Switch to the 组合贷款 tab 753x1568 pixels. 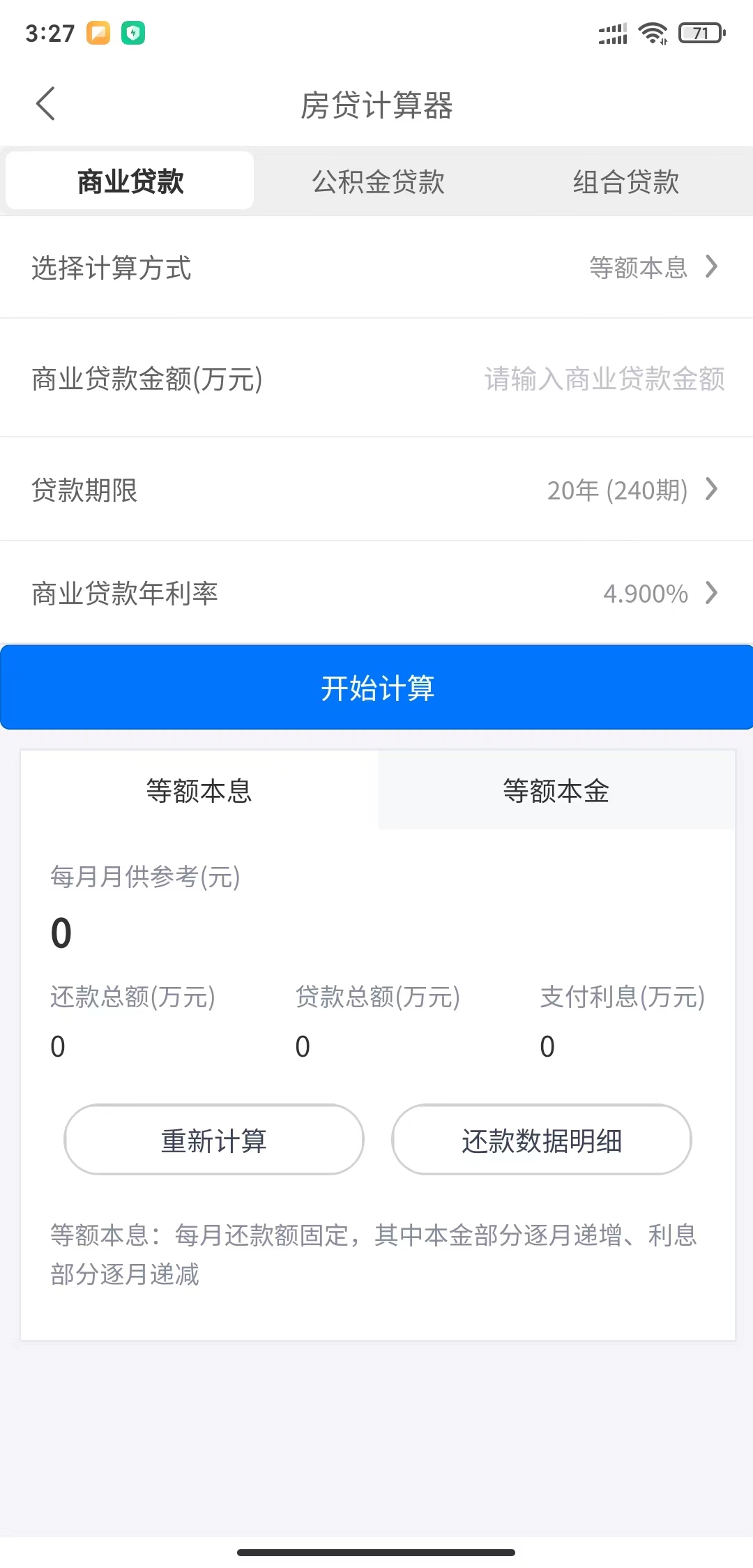625,181
